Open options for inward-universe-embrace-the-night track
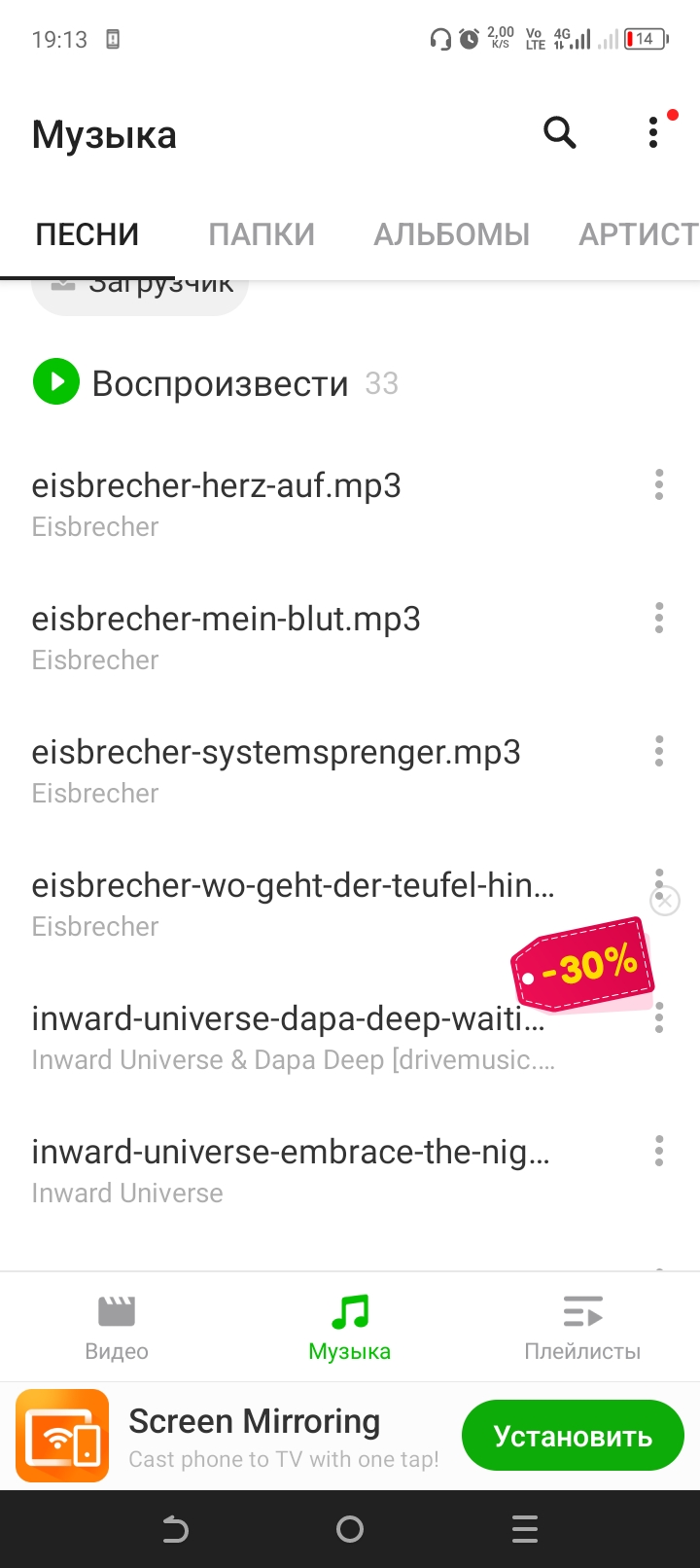700x1568 pixels. point(659,1151)
